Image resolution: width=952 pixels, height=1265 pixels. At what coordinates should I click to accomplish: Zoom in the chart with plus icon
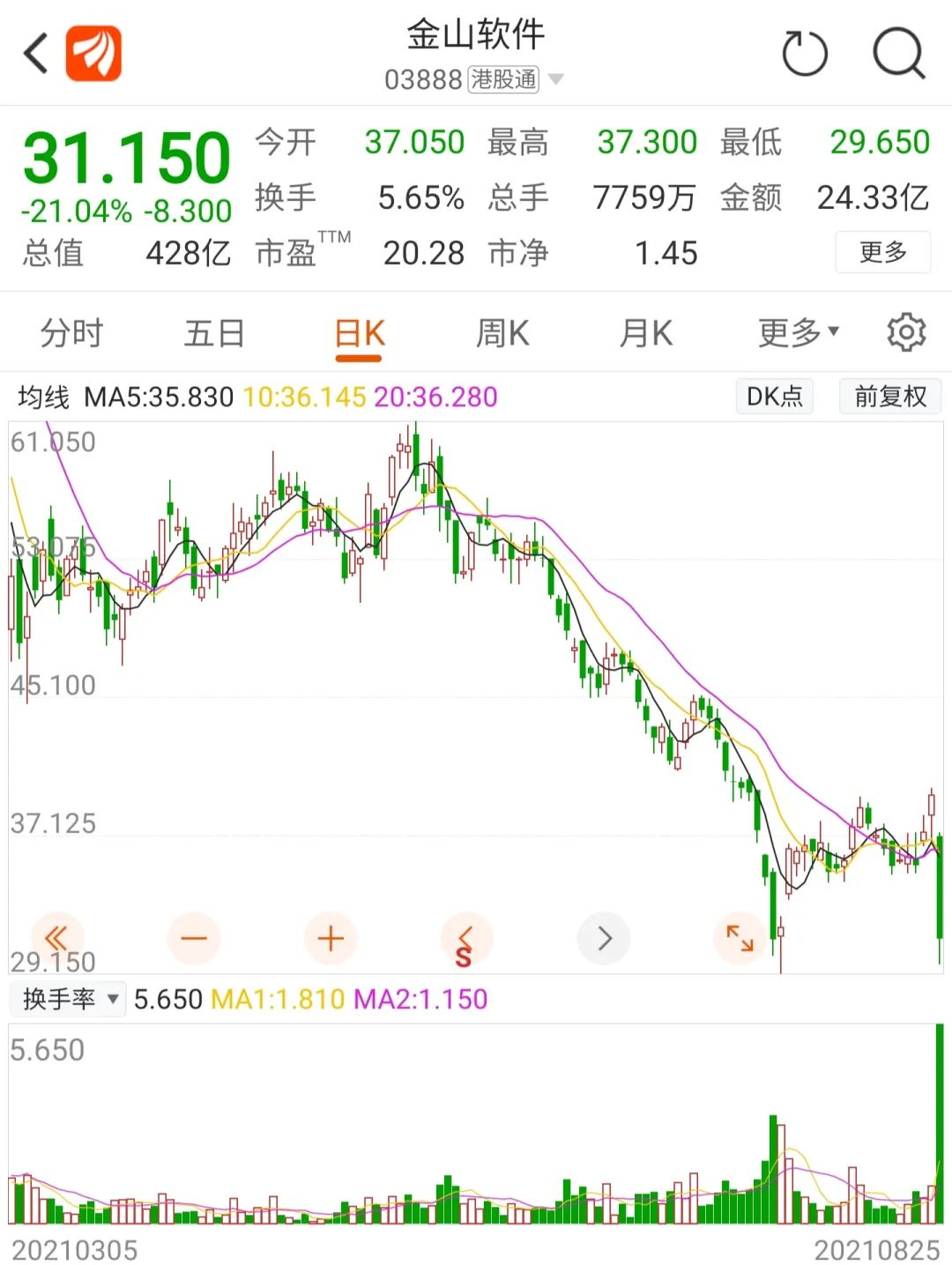tap(330, 939)
